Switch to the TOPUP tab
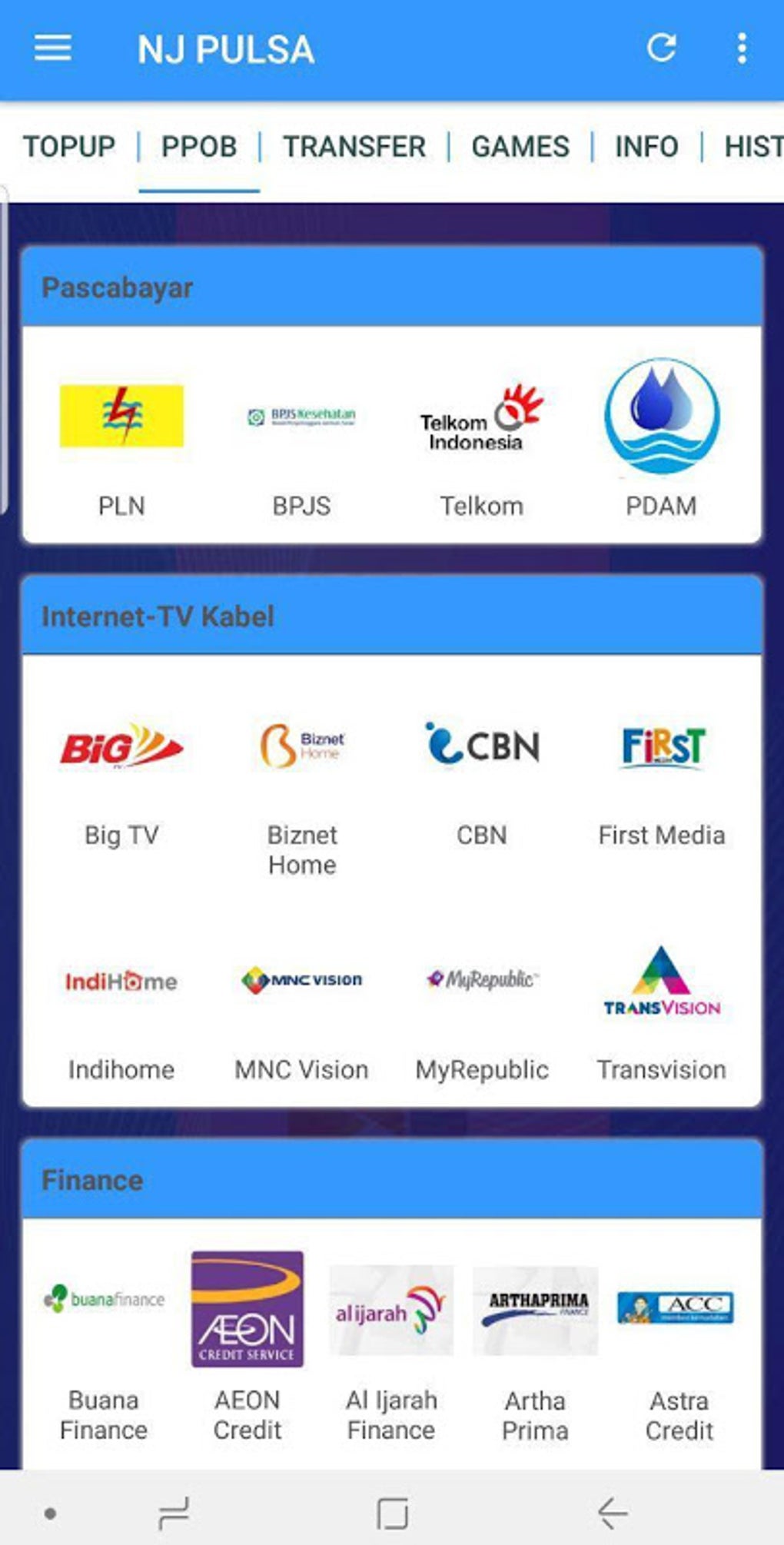Image resolution: width=784 pixels, height=1545 pixels. point(69,146)
